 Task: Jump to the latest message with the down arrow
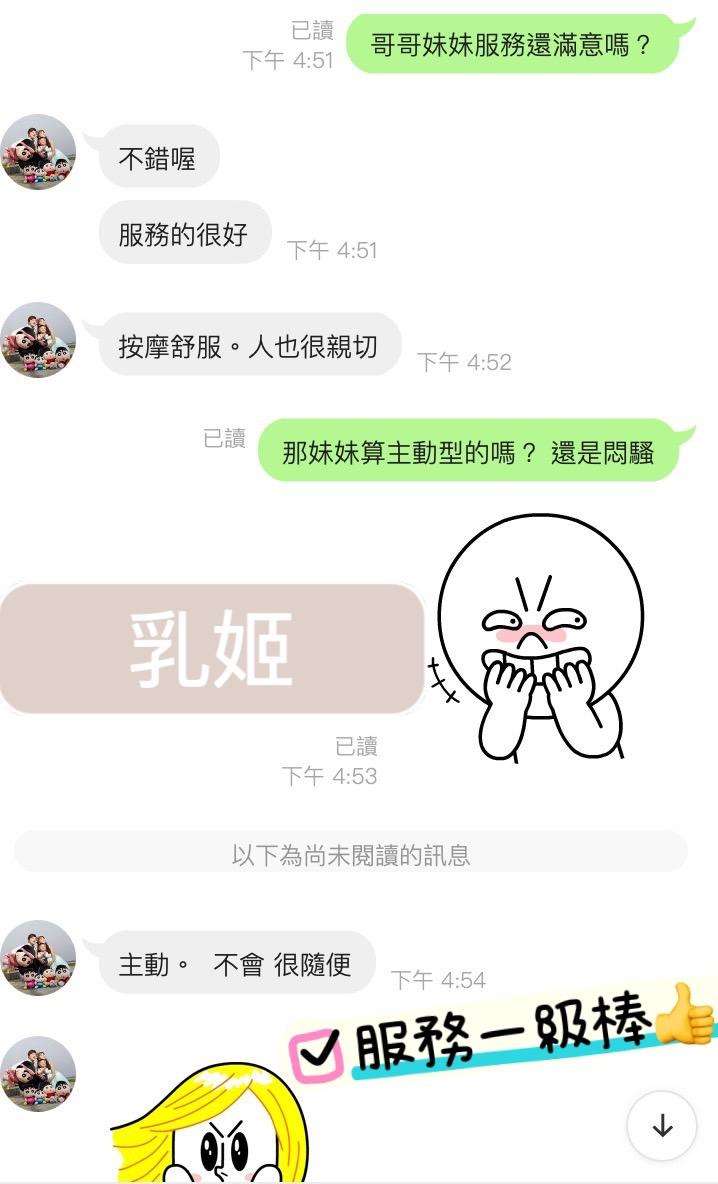(x=662, y=1127)
